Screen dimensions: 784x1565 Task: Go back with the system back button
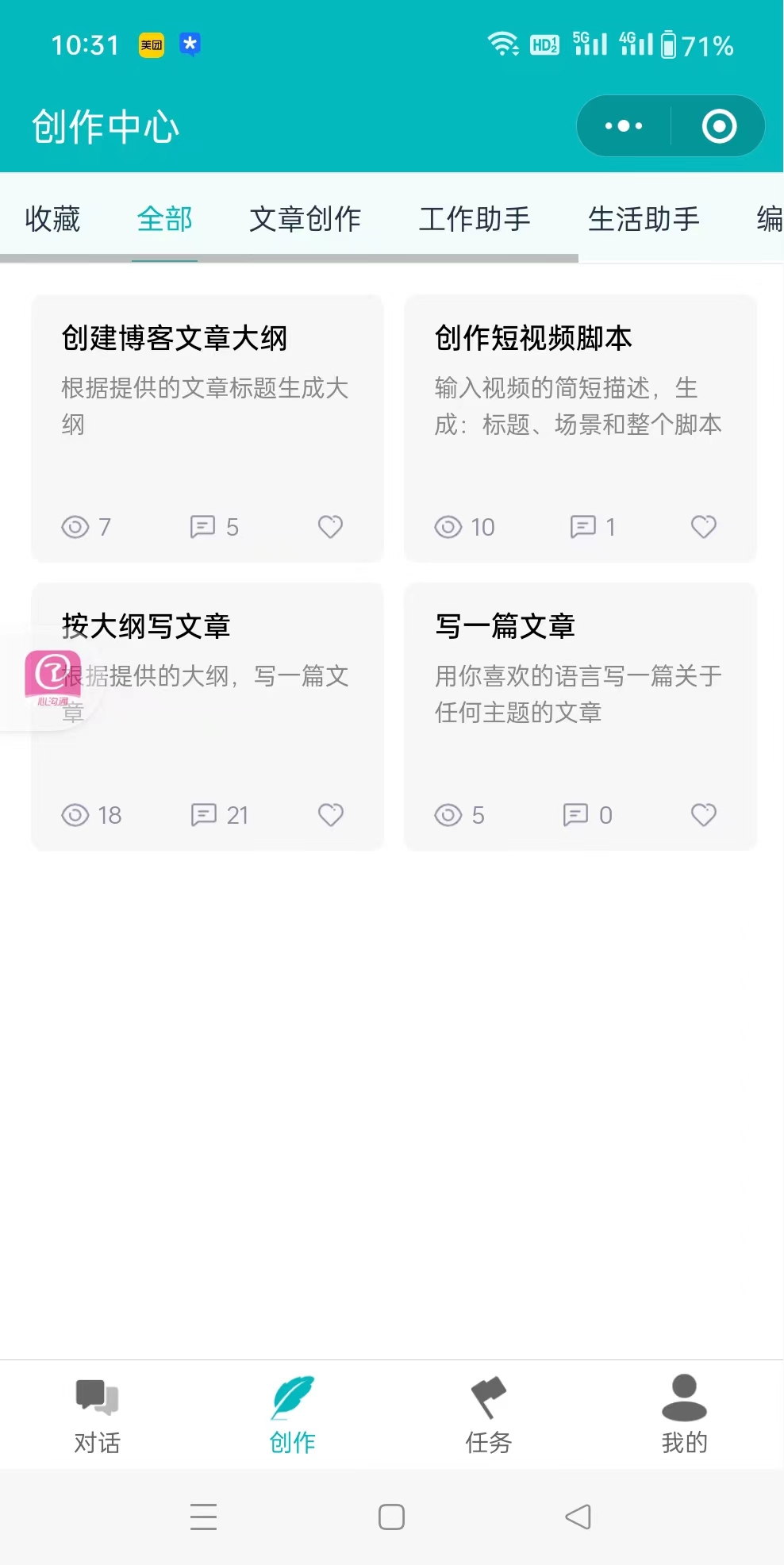tap(578, 1517)
